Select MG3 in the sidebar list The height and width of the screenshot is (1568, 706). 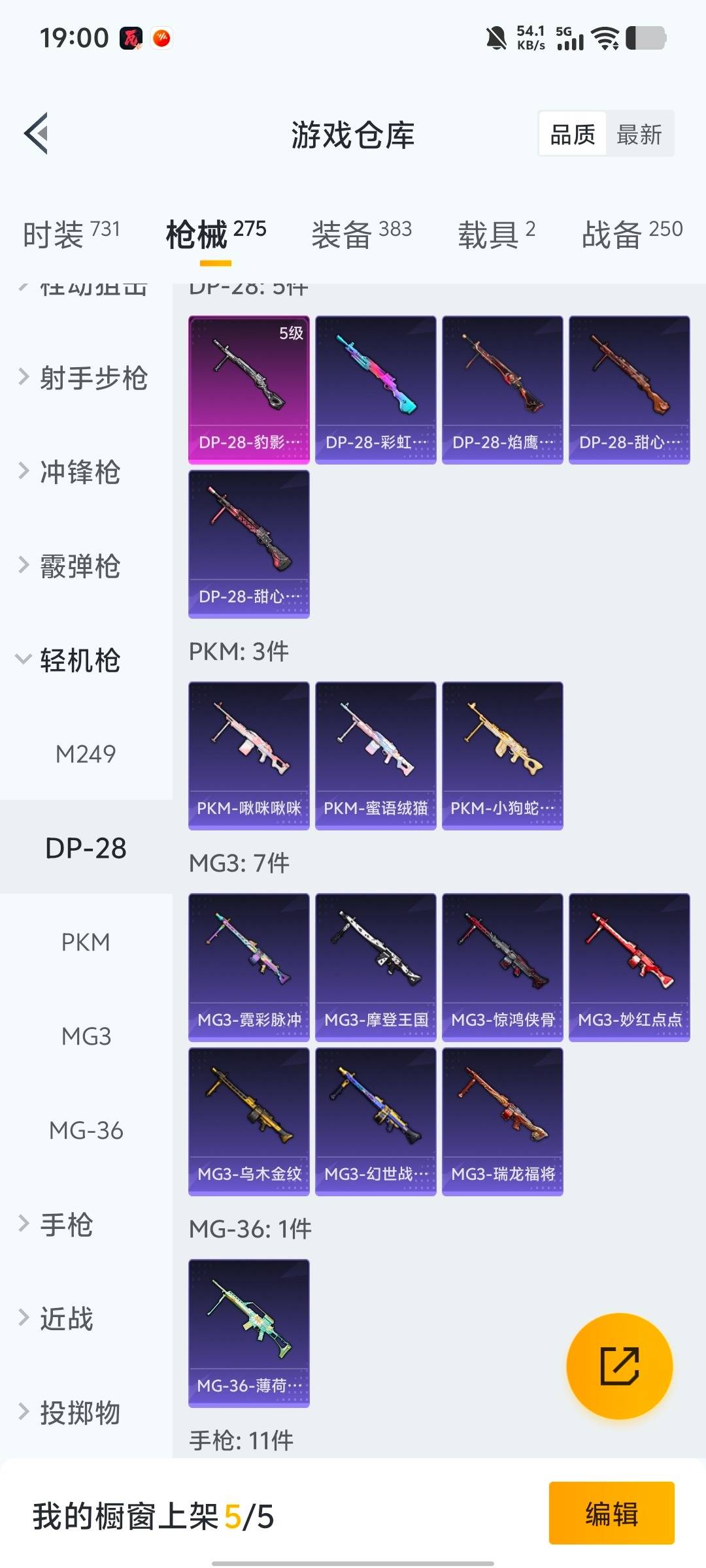coord(84,1035)
